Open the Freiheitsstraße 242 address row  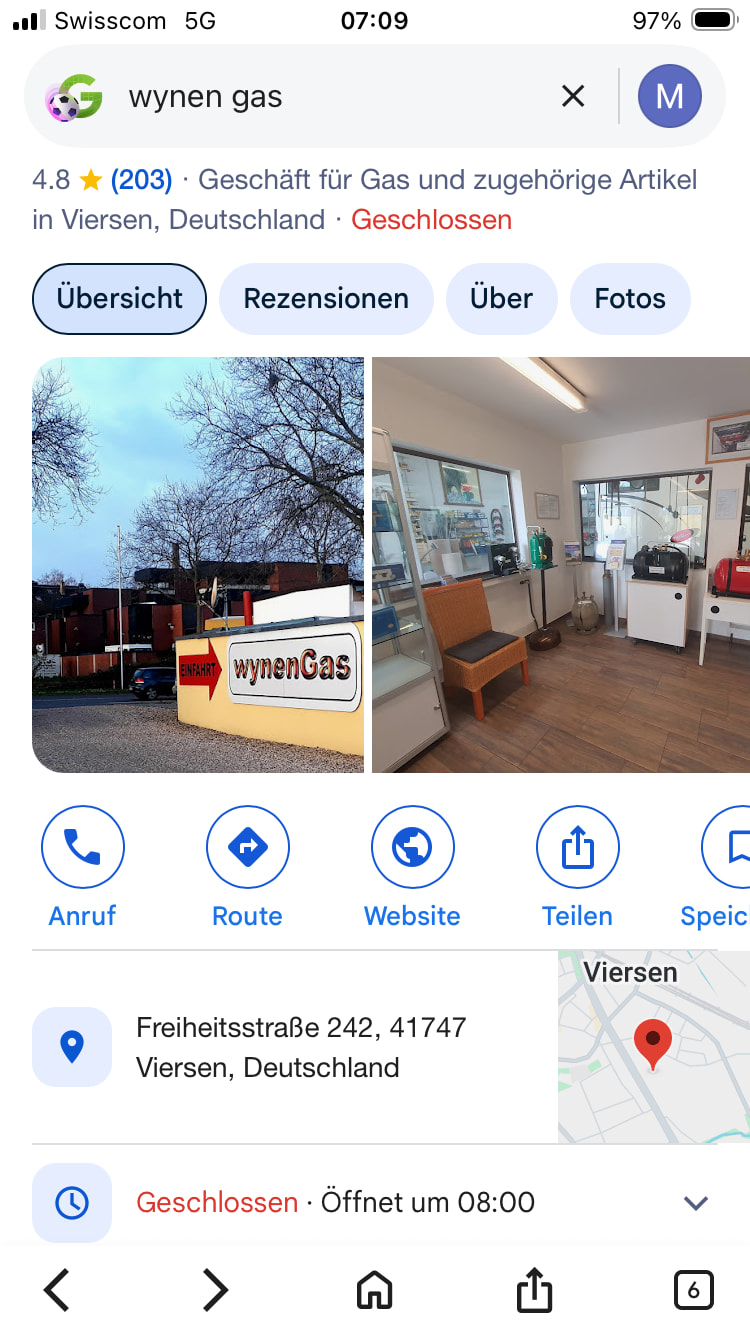295,1047
